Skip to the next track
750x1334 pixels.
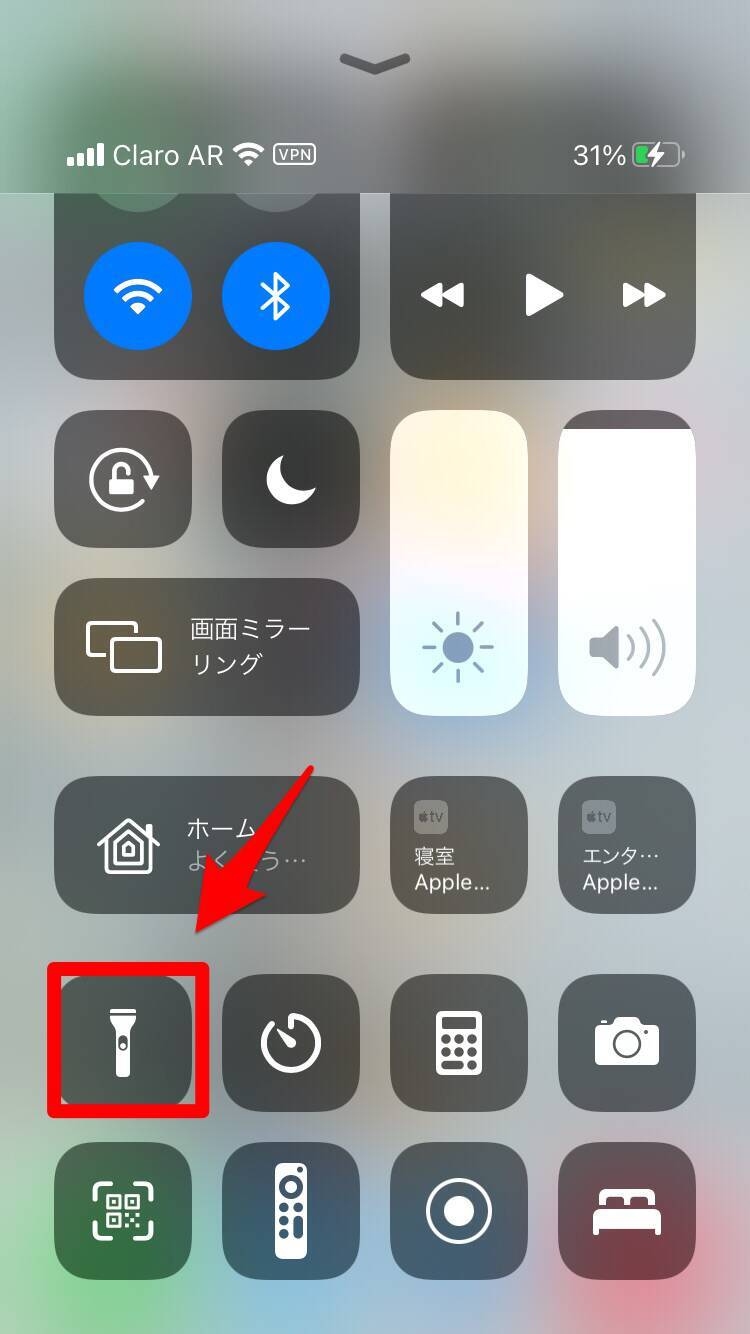[643, 295]
